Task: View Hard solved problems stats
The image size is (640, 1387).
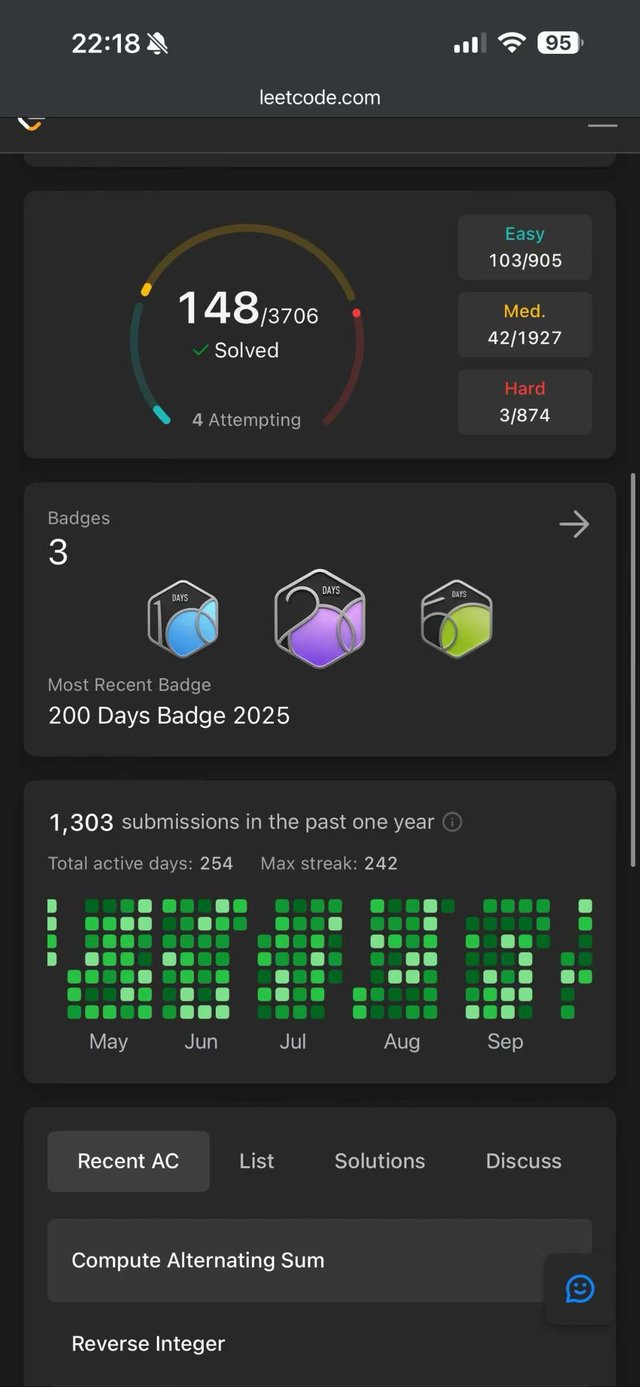Action: tap(524, 402)
